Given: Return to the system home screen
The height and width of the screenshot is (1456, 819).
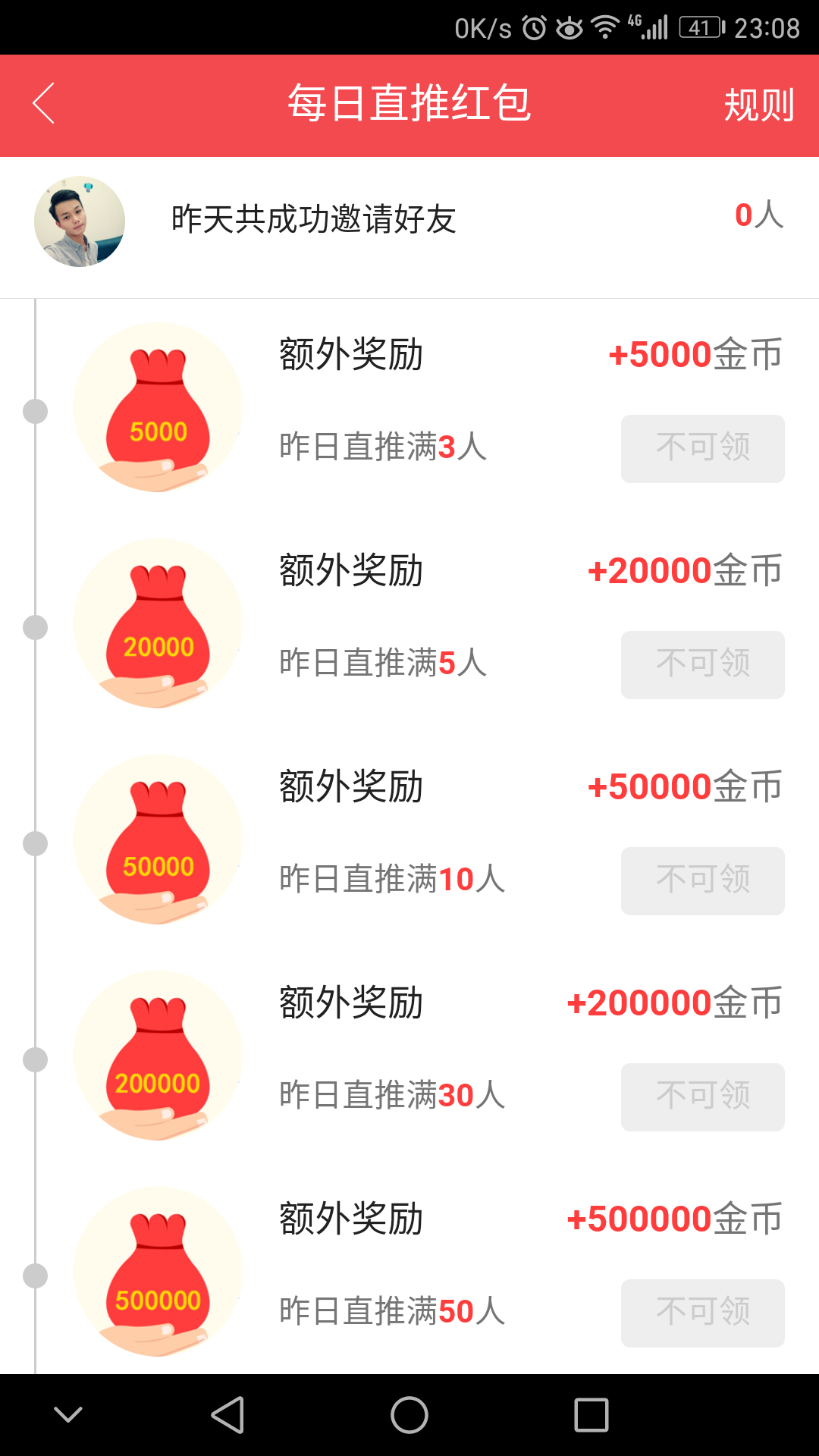Looking at the screenshot, I should (x=409, y=1415).
